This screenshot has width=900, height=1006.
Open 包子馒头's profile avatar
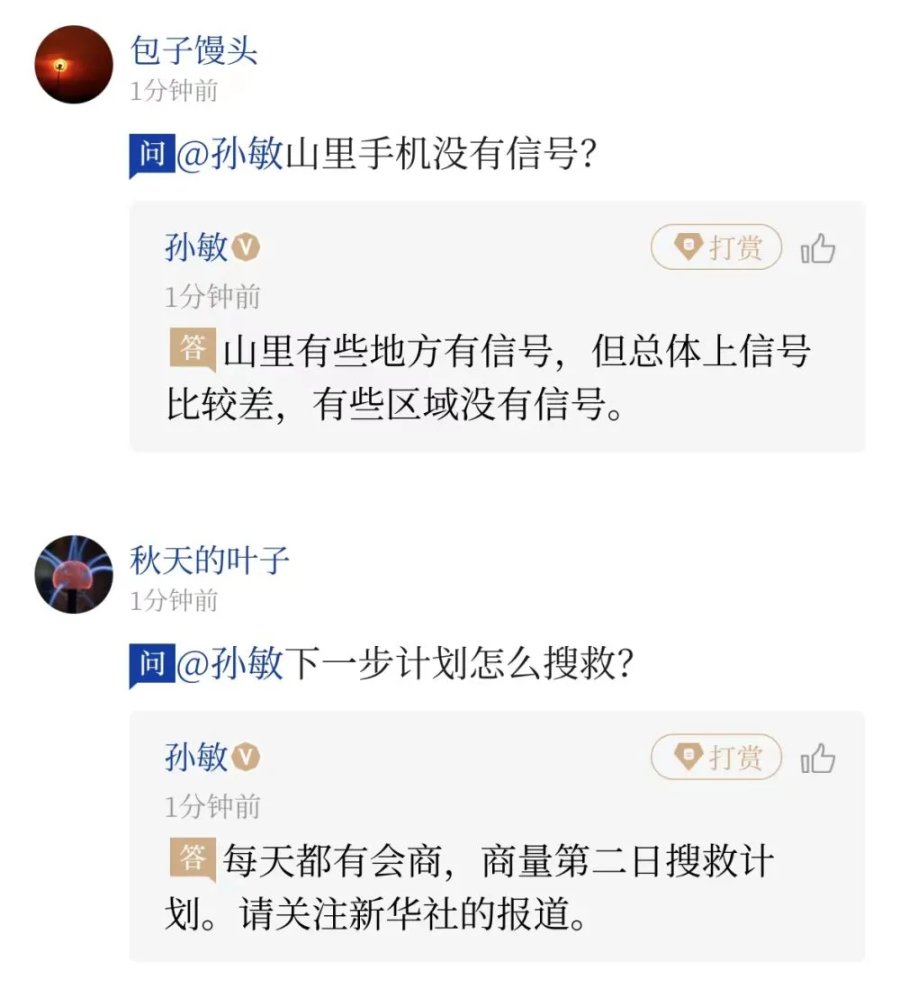(x=73, y=65)
